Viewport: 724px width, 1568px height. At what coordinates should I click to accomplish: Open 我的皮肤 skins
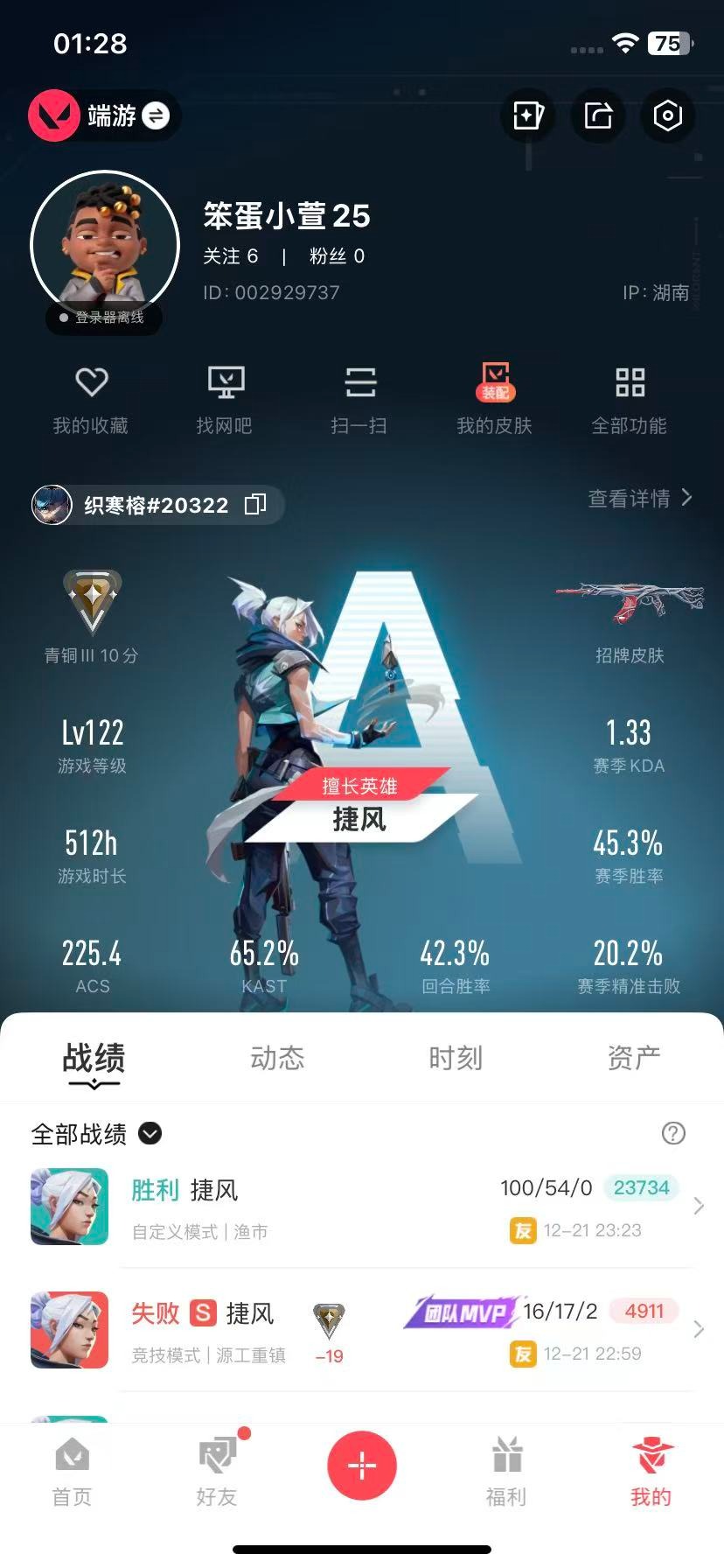494,399
